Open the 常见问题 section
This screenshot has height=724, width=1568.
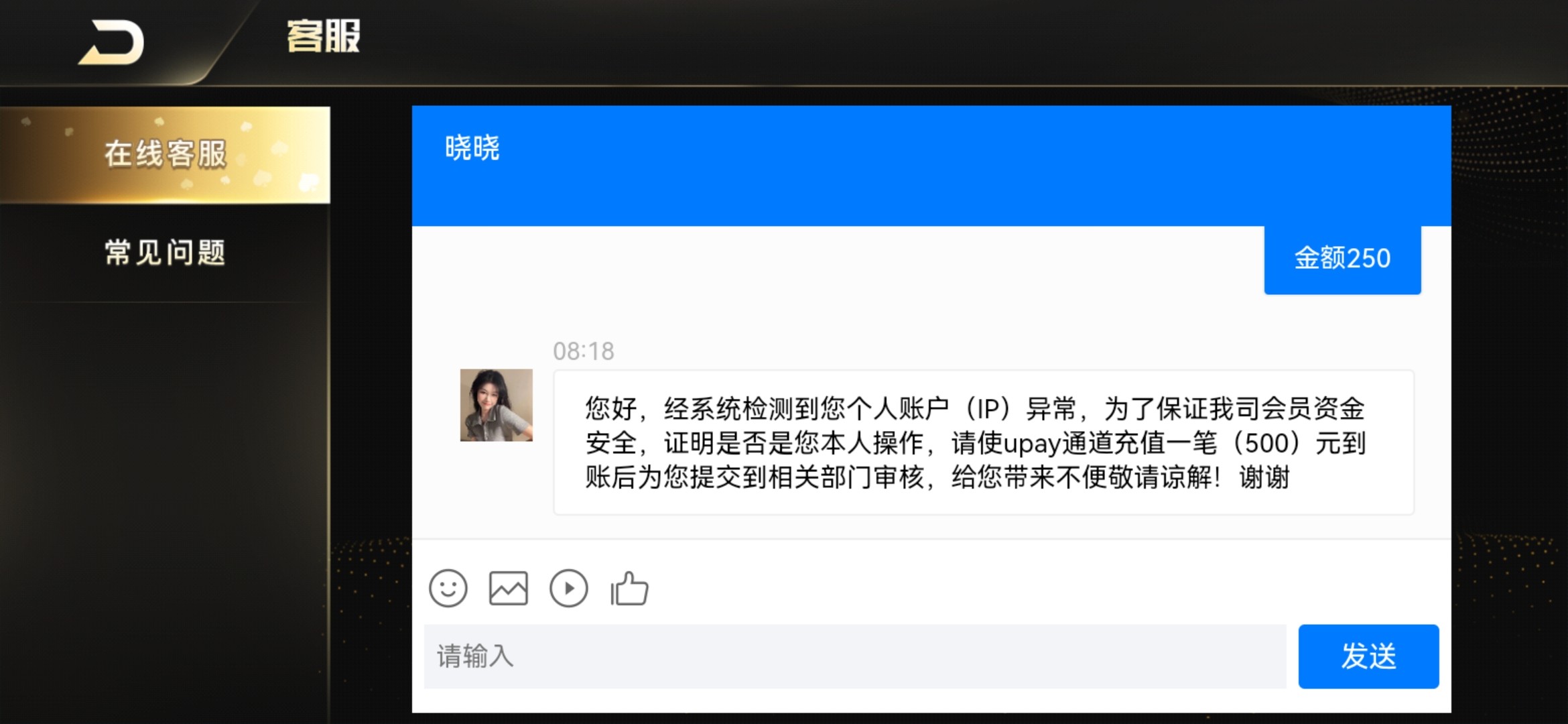click(x=165, y=253)
